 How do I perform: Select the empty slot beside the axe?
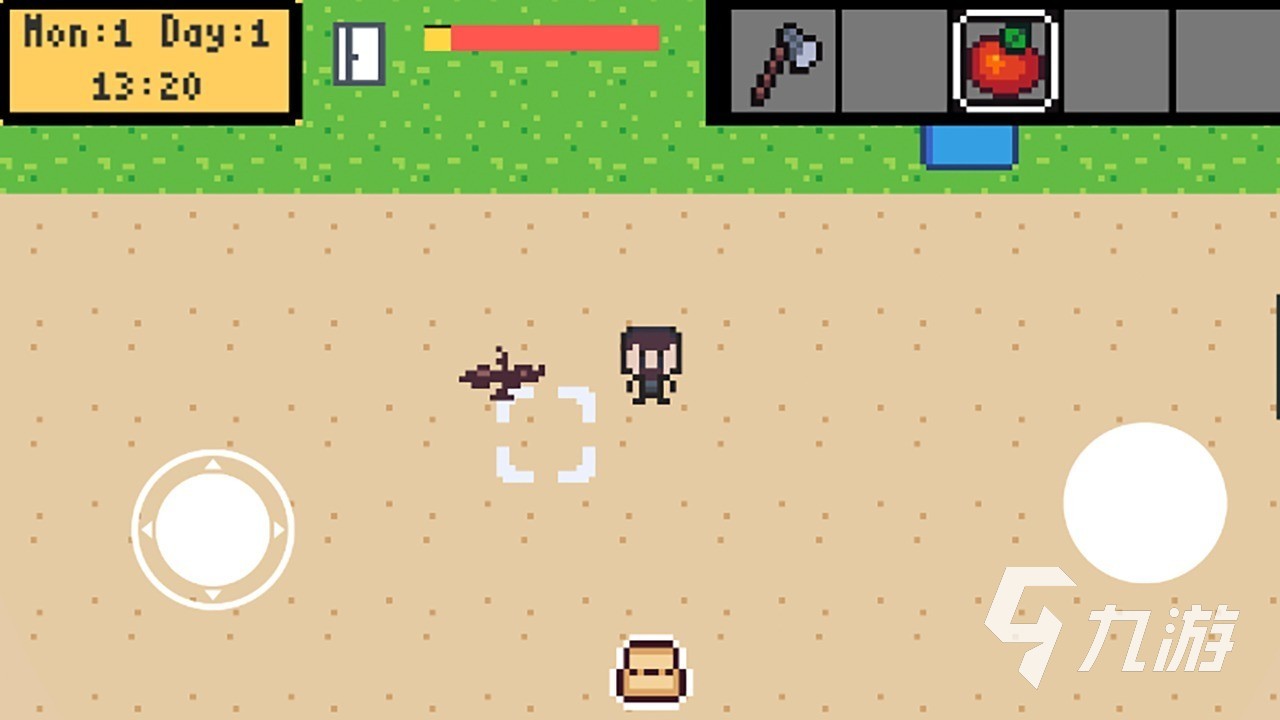tap(894, 62)
